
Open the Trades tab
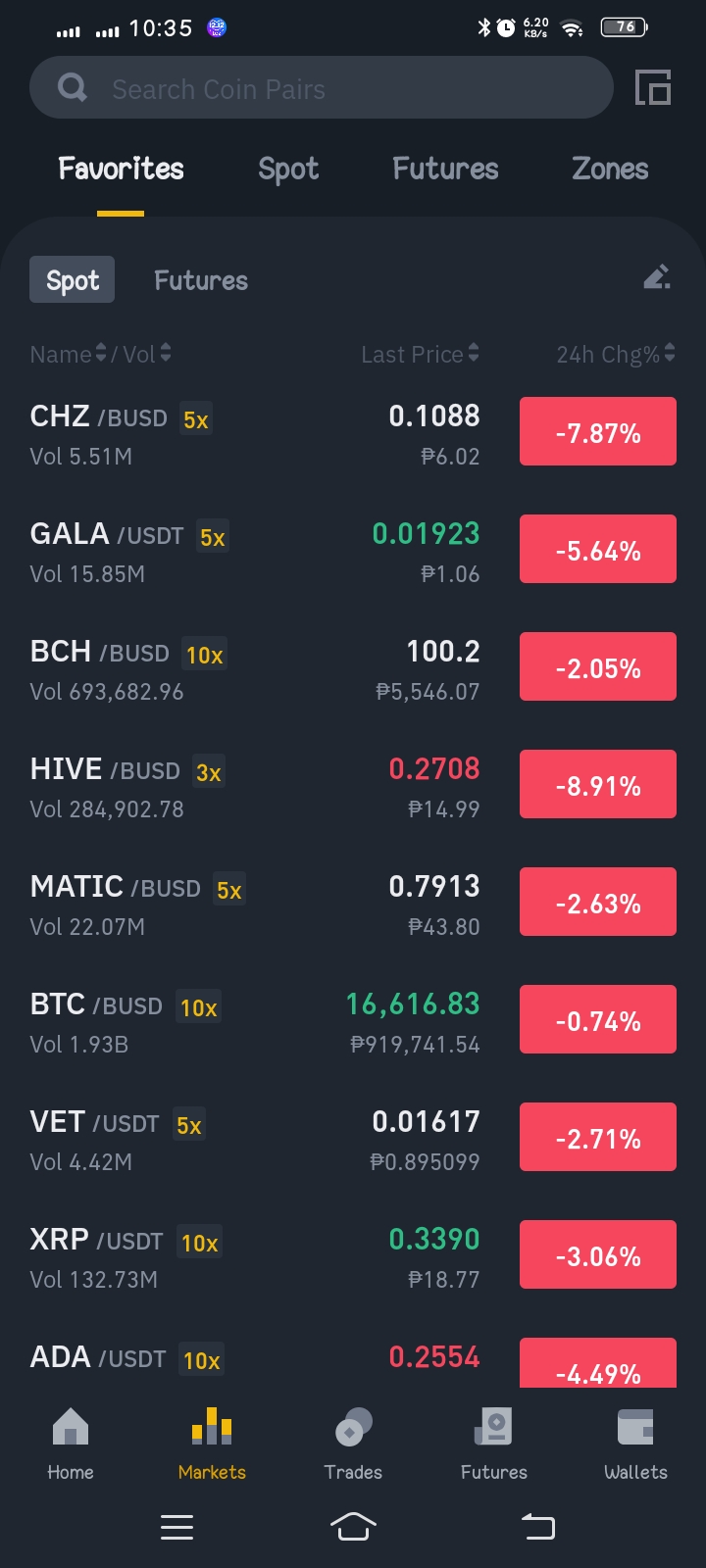coord(353,1445)
